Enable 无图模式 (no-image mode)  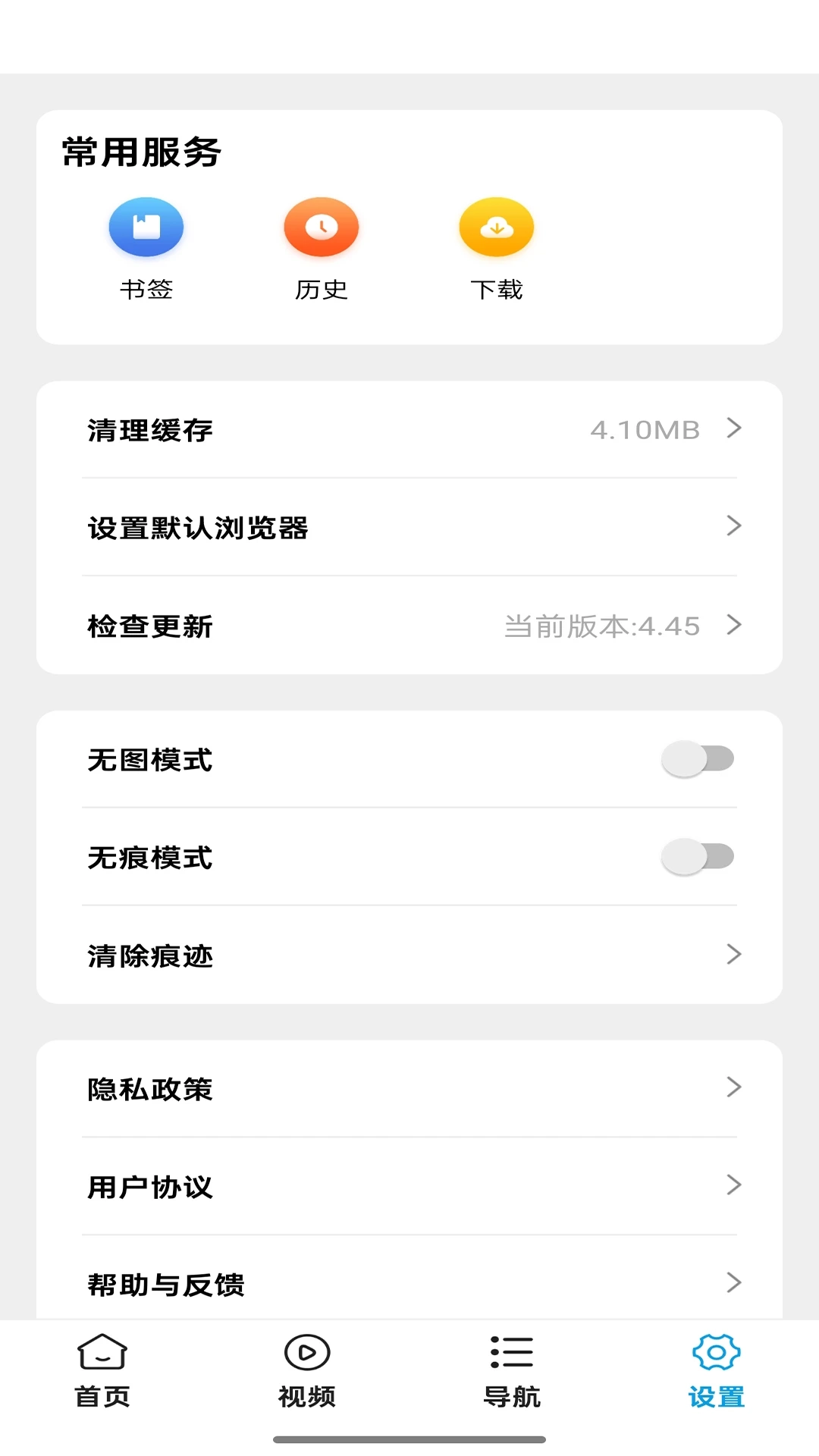(698, 758)
